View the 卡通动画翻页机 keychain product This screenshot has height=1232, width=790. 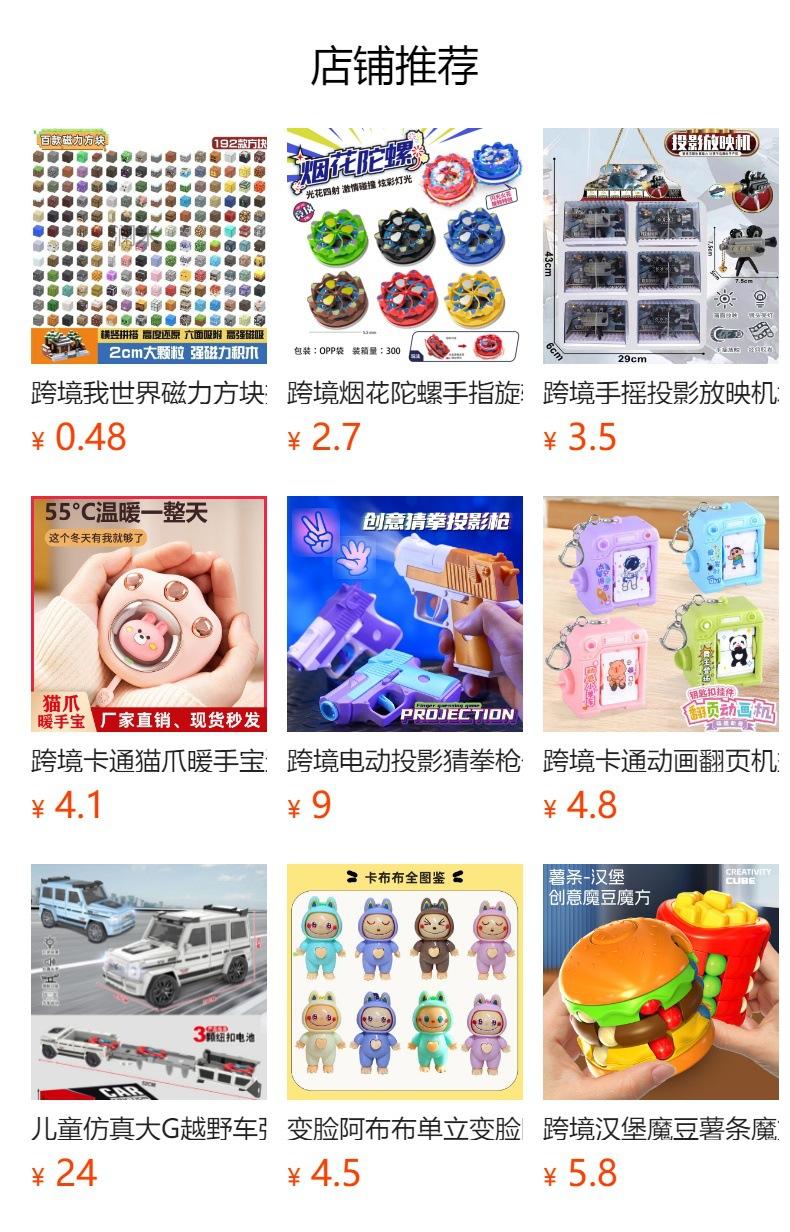(661, 659)
